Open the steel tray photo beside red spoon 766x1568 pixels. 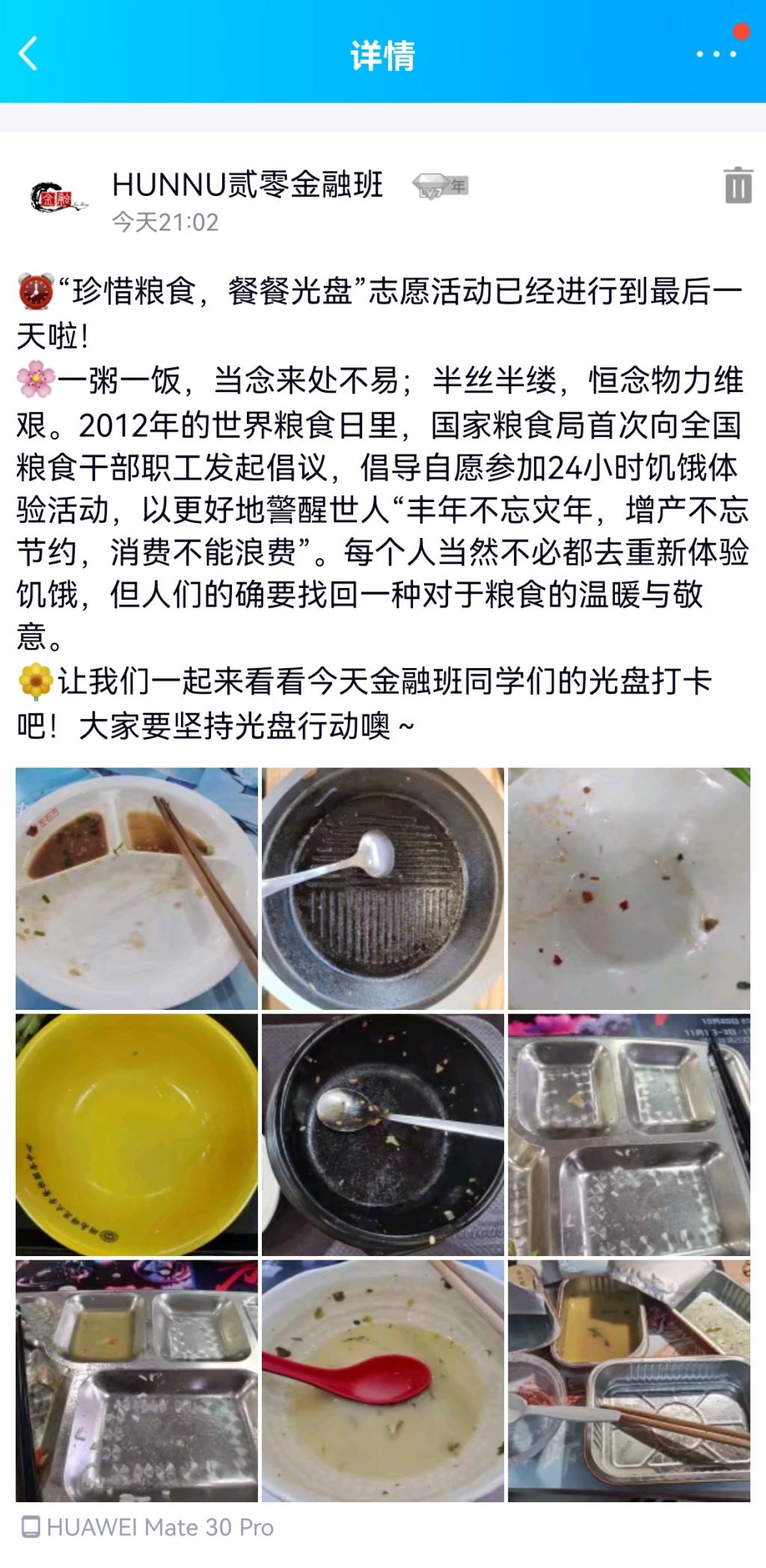[137, 1381]
